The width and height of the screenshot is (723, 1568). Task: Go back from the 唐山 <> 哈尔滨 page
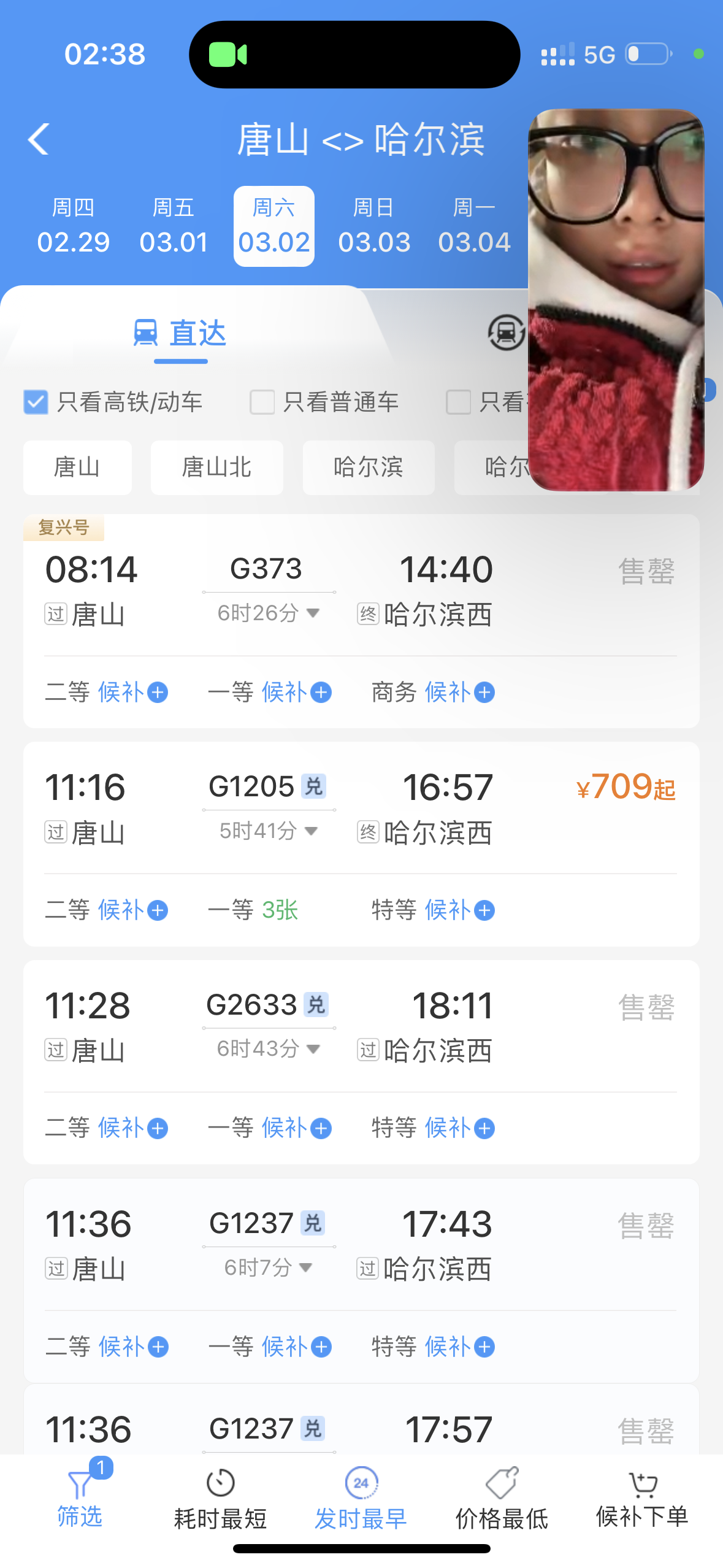pos(38,139)
